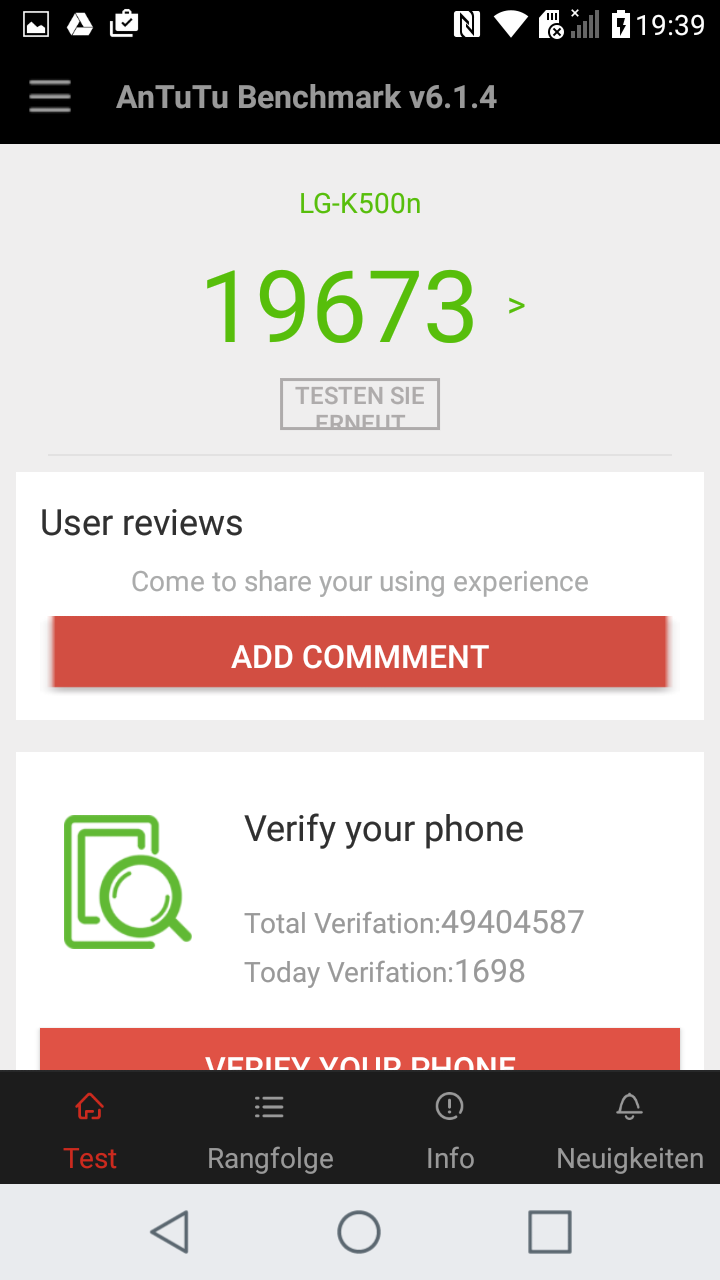
Task: Open the Info tab
Action: point(450,1128)
